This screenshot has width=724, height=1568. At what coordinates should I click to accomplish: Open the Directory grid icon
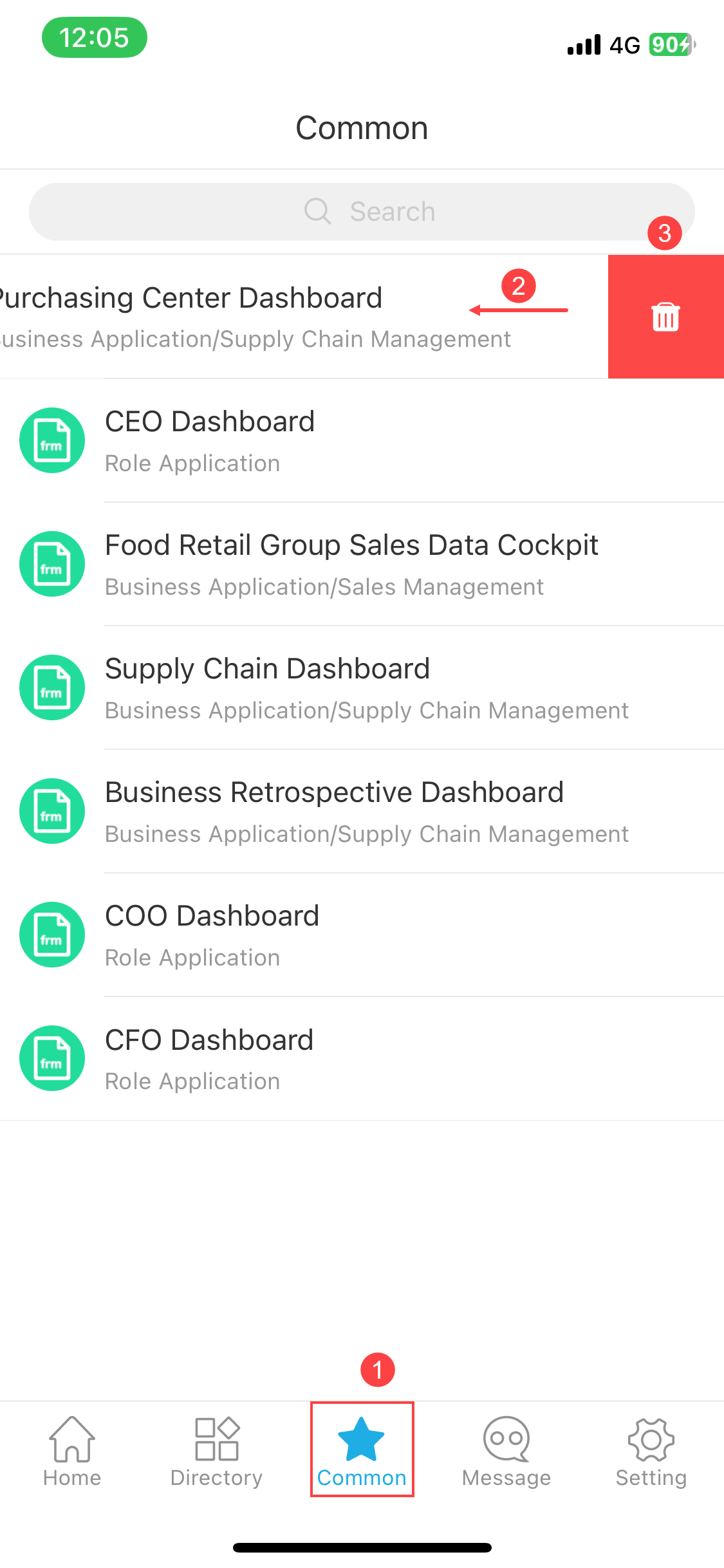216,1441
